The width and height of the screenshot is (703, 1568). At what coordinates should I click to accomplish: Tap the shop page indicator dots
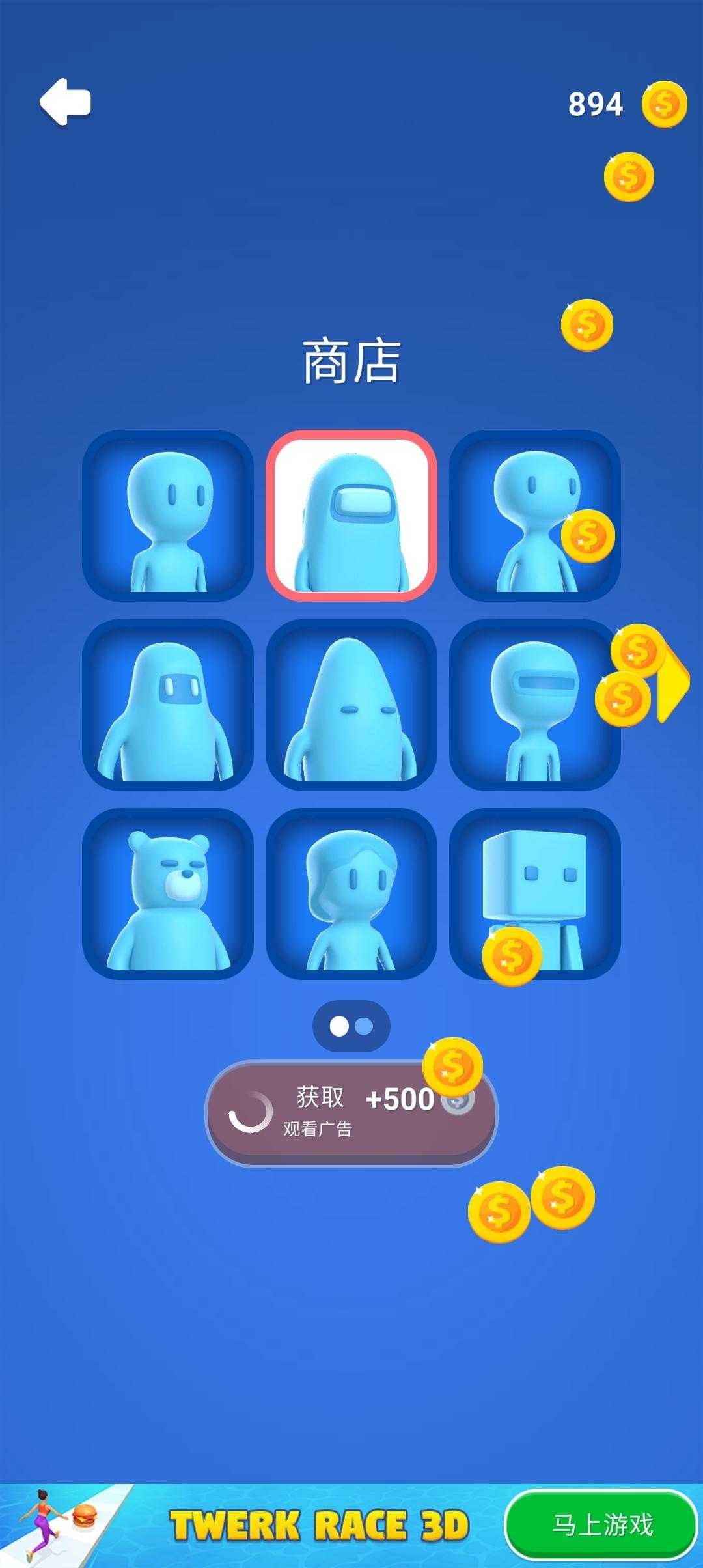tap(351, 1026)
